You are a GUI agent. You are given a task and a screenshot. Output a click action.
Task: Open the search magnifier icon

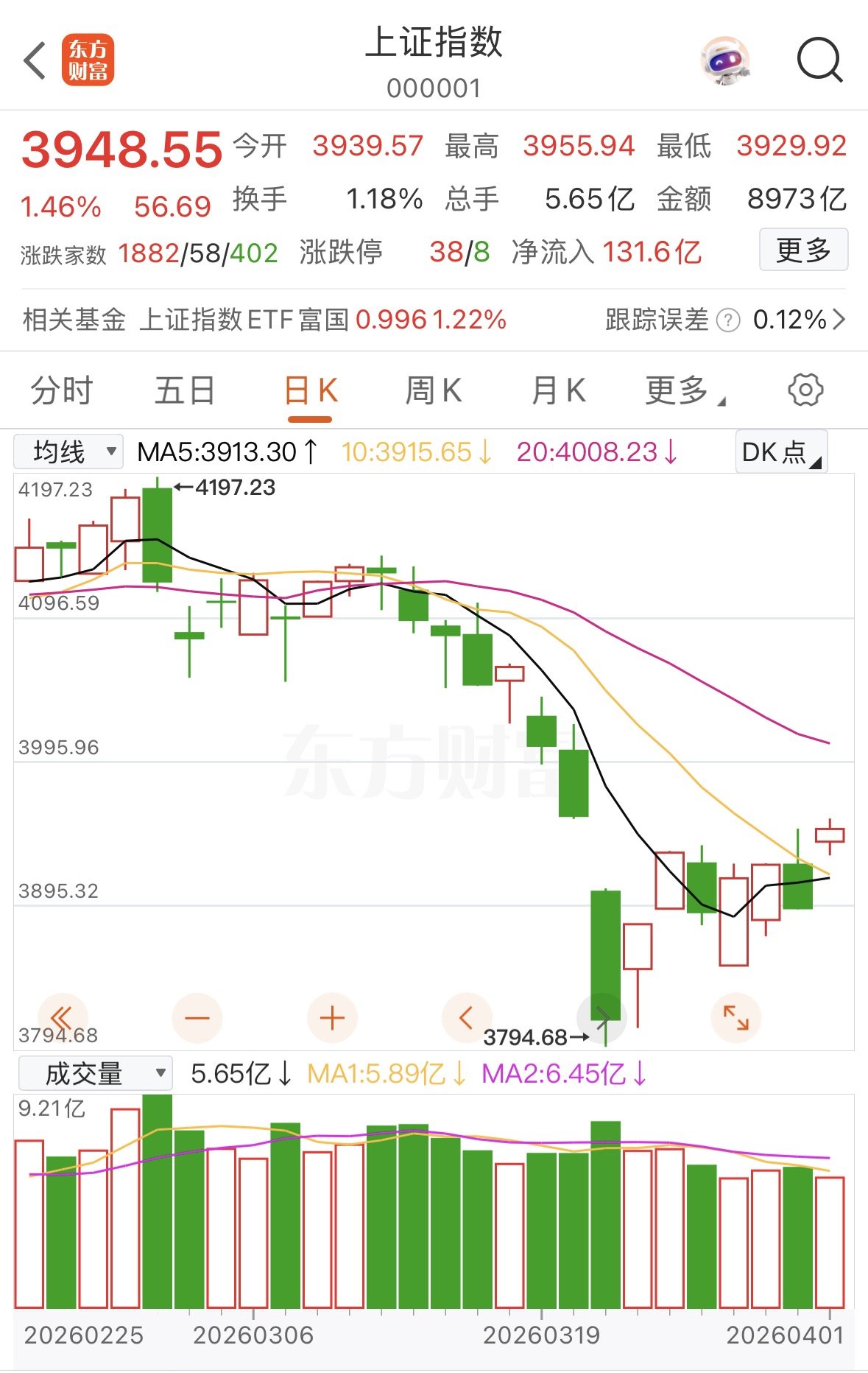819,60
